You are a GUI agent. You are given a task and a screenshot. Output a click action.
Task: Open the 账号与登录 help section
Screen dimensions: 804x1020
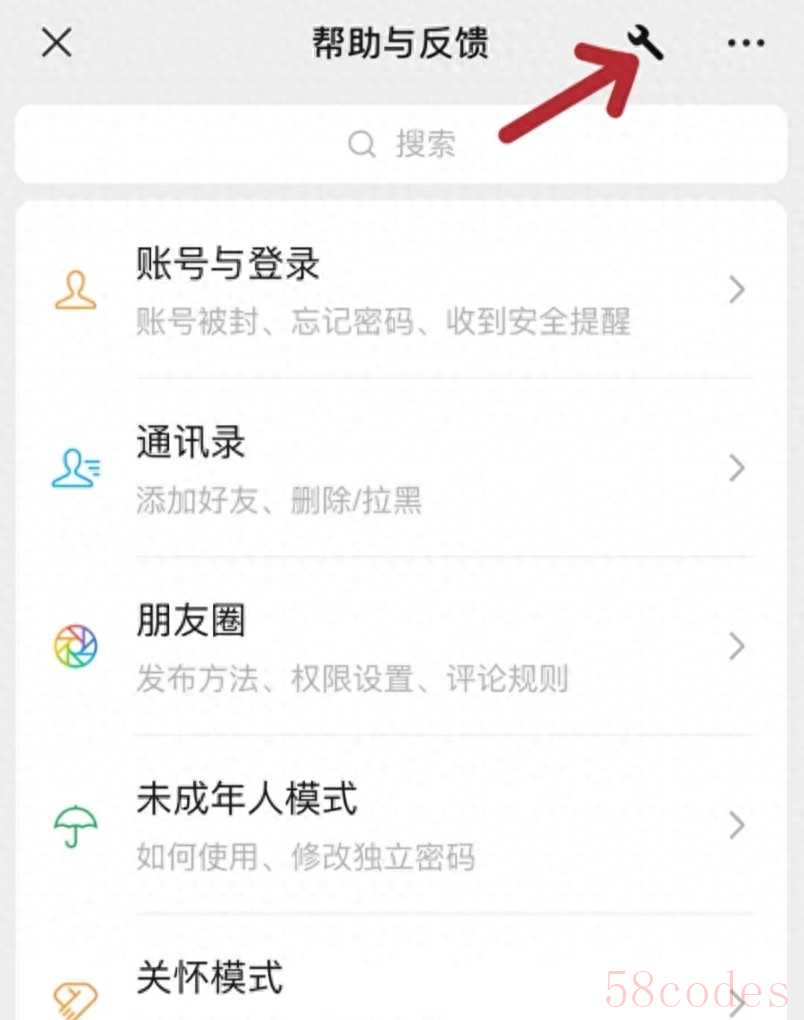coord(401,291)
